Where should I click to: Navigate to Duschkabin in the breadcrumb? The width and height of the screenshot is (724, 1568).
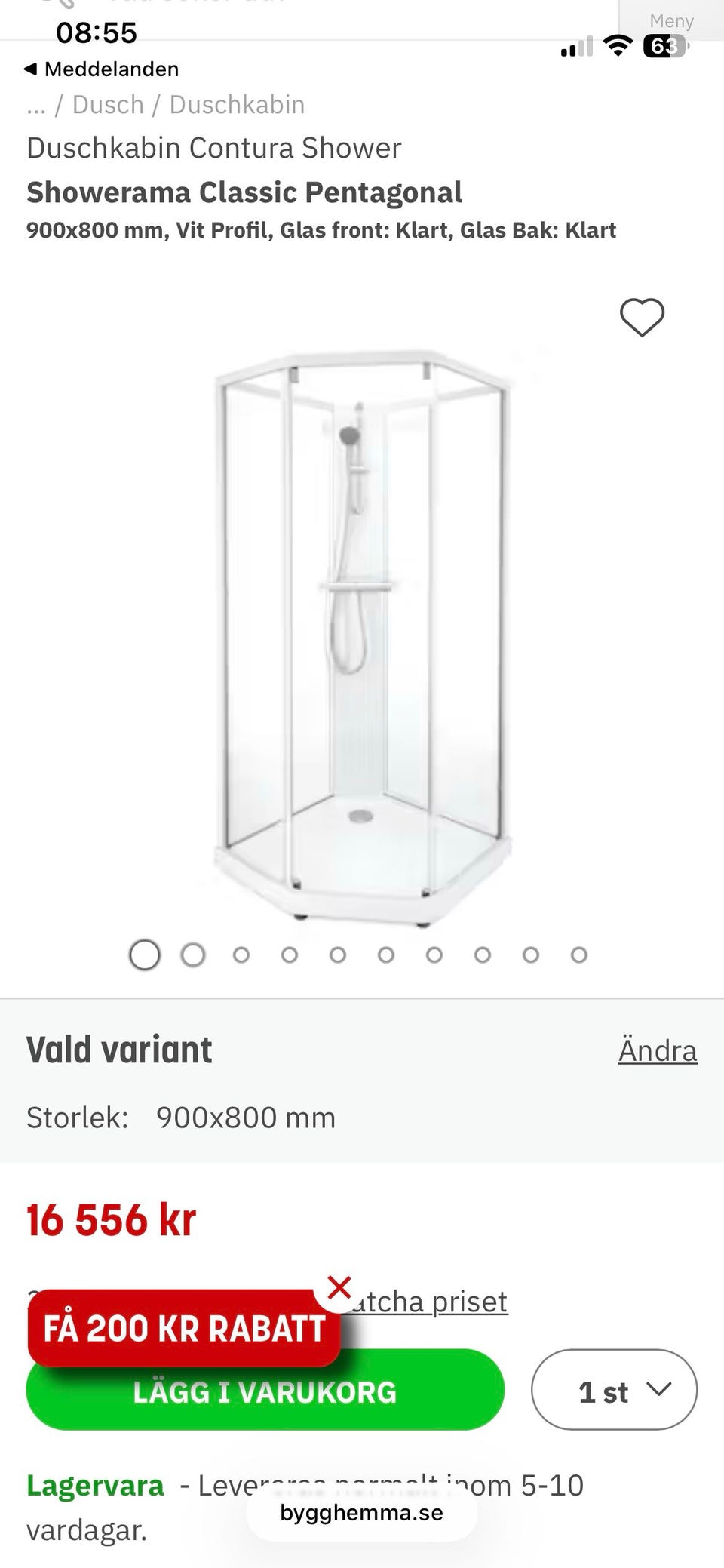point(237,103)
